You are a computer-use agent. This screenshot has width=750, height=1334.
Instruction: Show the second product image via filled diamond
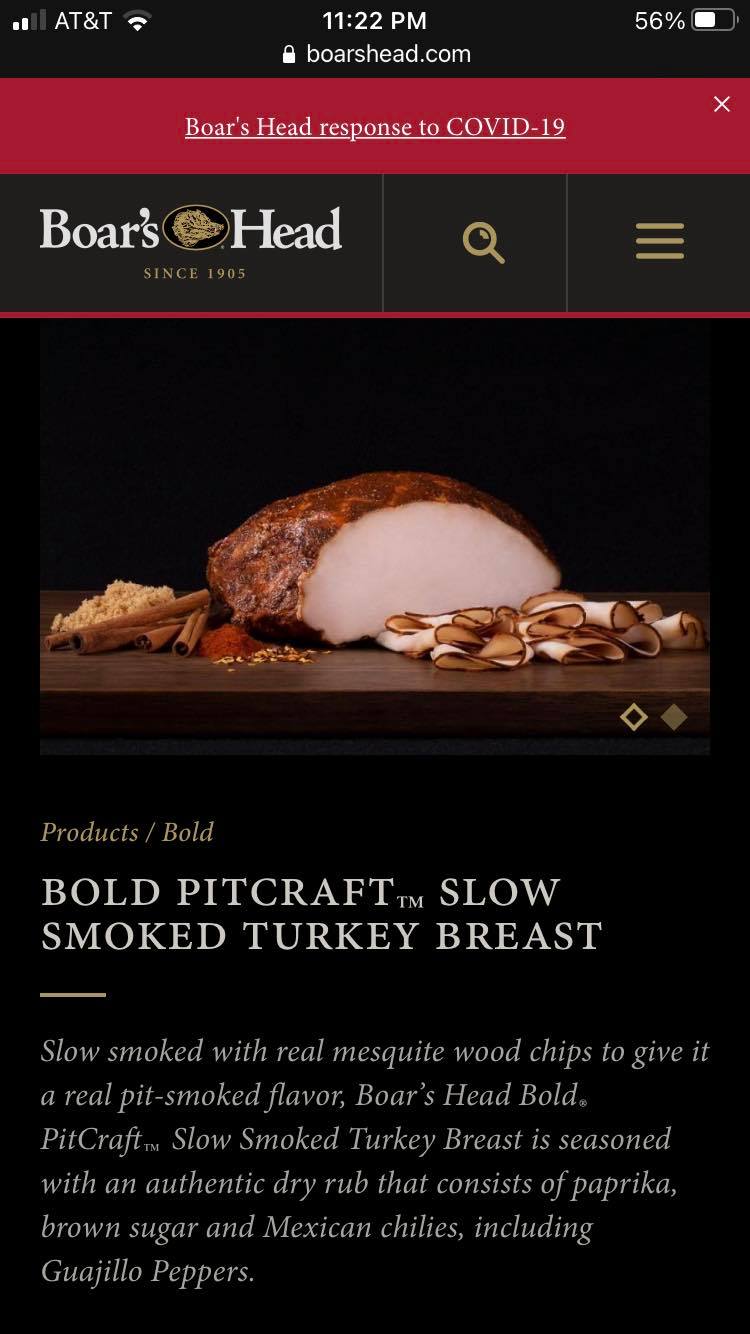674,717
